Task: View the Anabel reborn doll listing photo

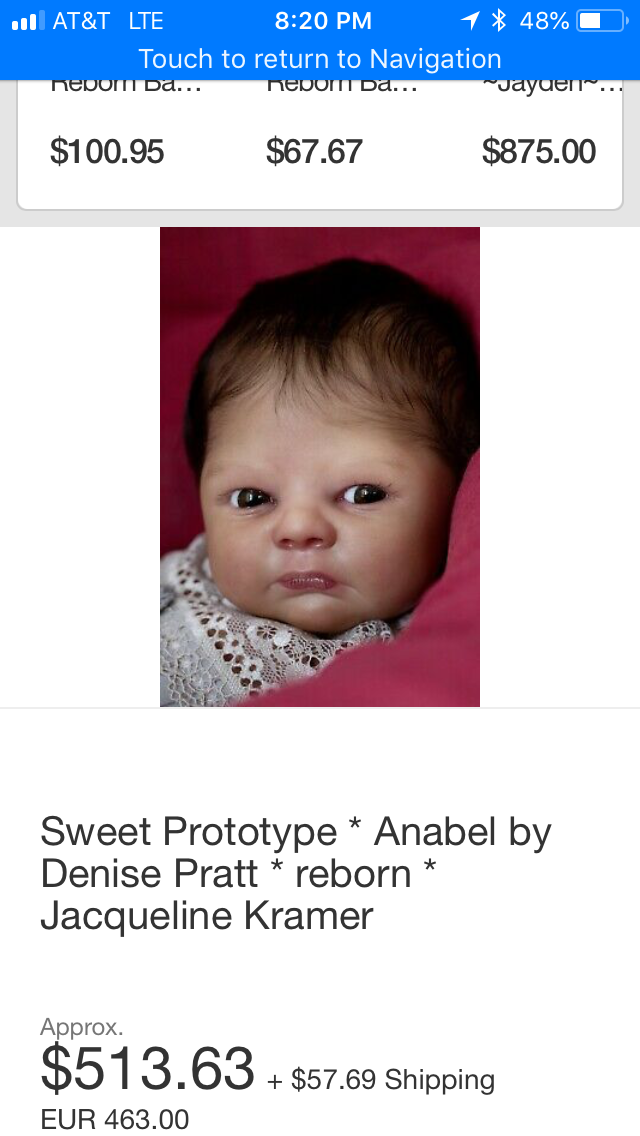Action: pos(320,467)
